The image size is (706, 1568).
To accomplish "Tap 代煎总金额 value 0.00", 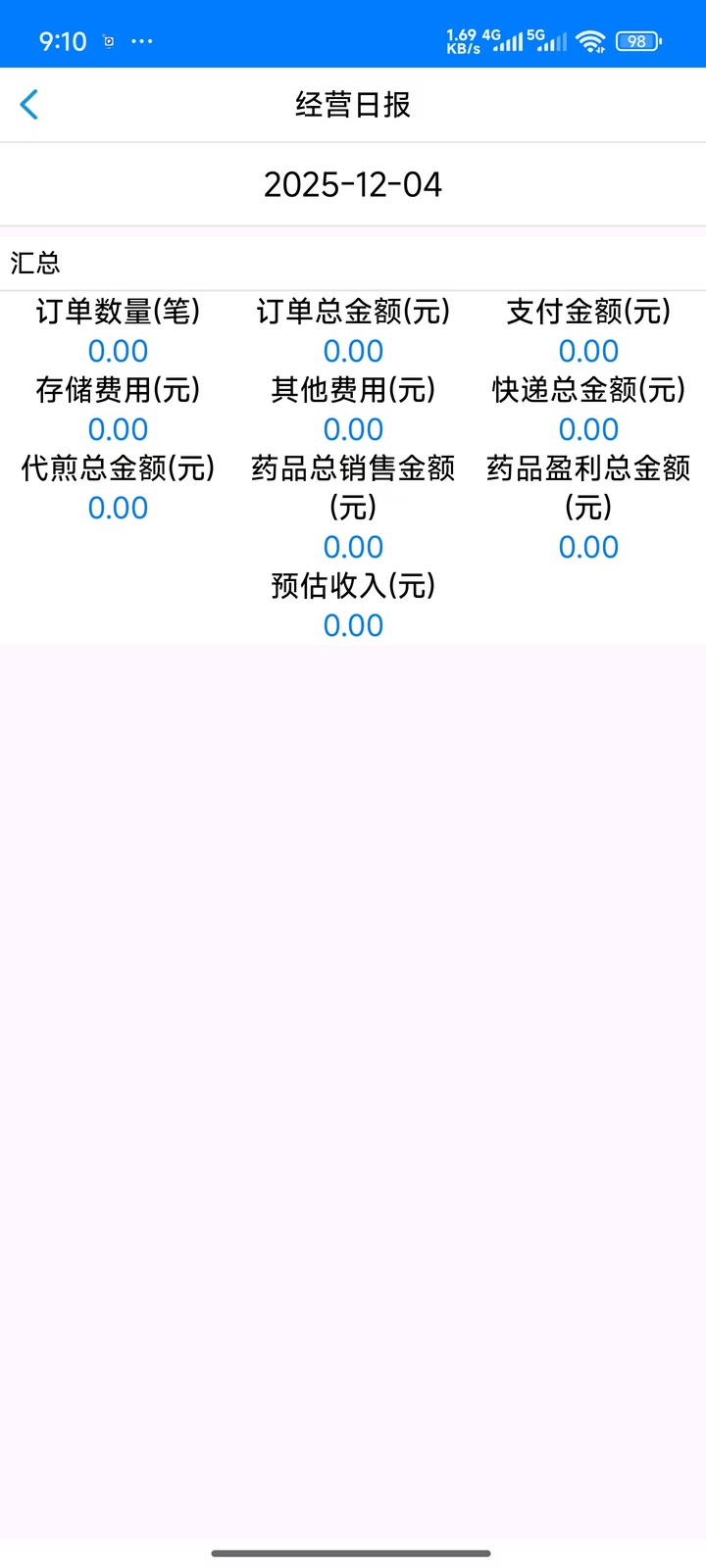I will pyautogui.click(x=118, y=508).
